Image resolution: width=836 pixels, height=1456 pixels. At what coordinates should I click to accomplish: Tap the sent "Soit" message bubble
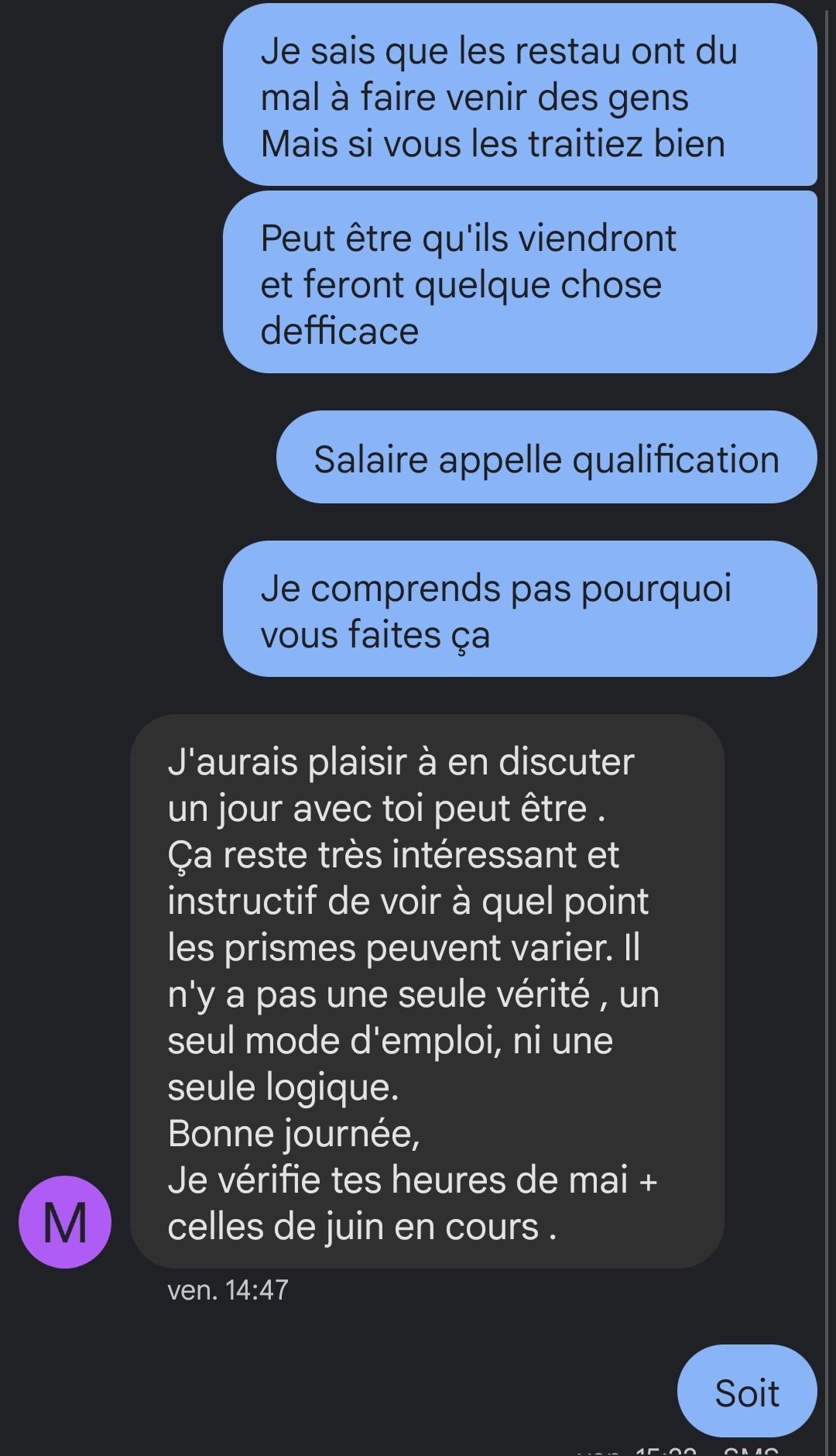(747, 1391)
